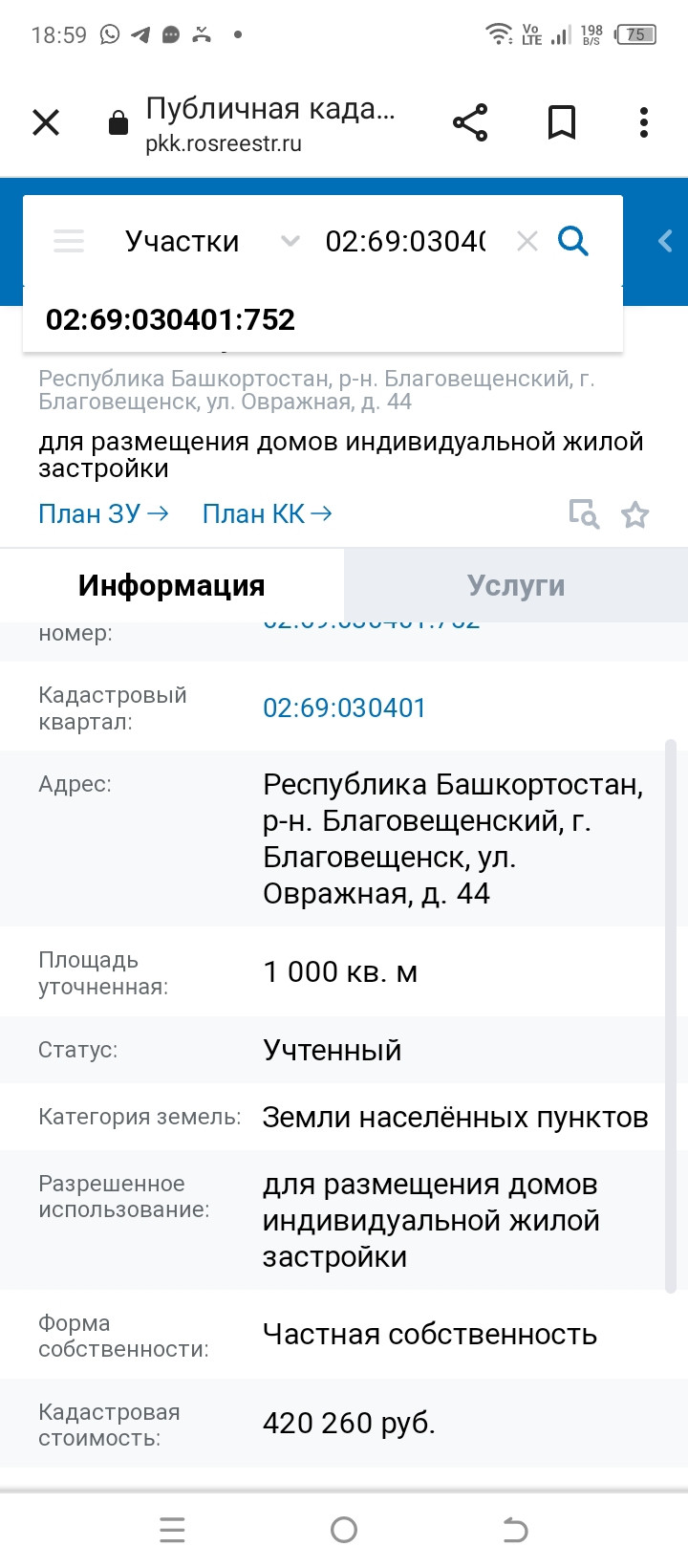The image size is (688, 1568).
Task: Run the search with magnifier icon
Action: coord(573,241)
